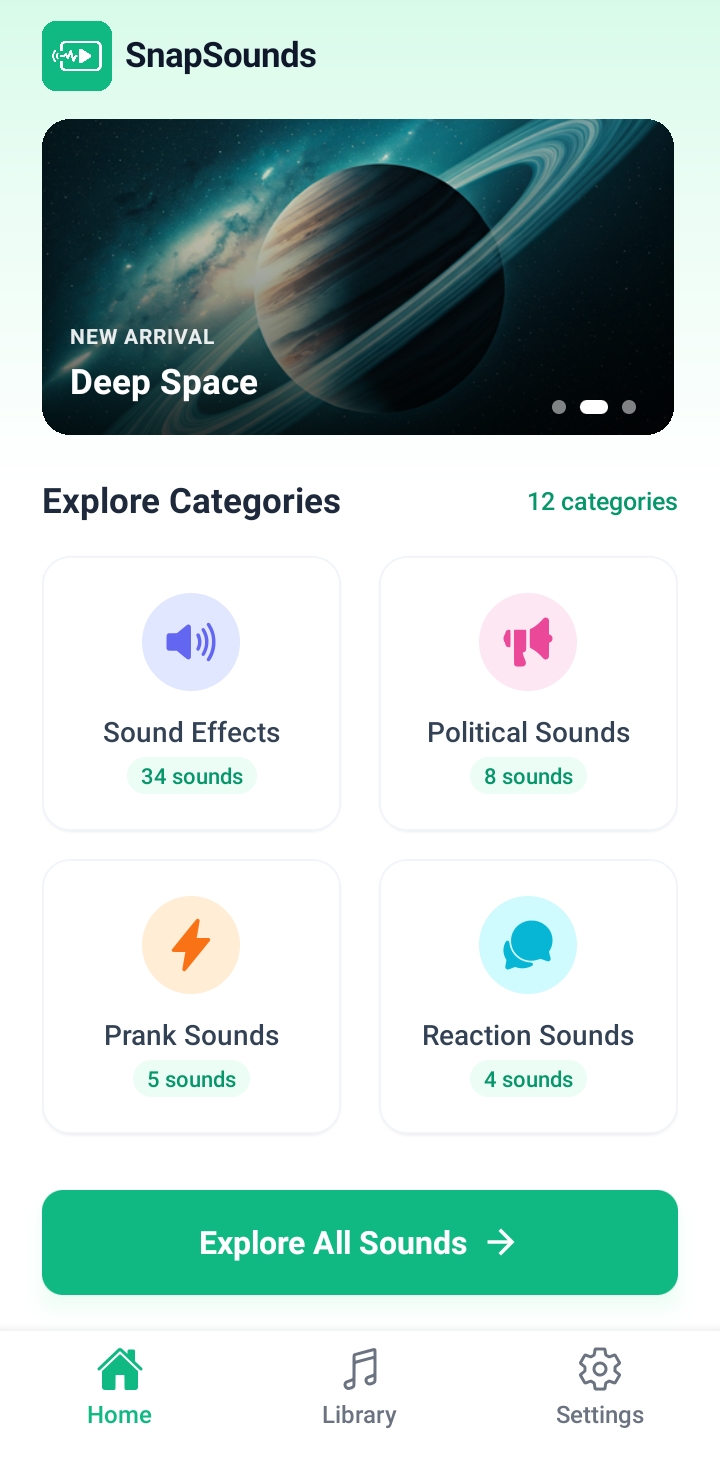
Task: Tap the Explore All Sounds button
Action: pyautogui.click(x=360, y=1242)
